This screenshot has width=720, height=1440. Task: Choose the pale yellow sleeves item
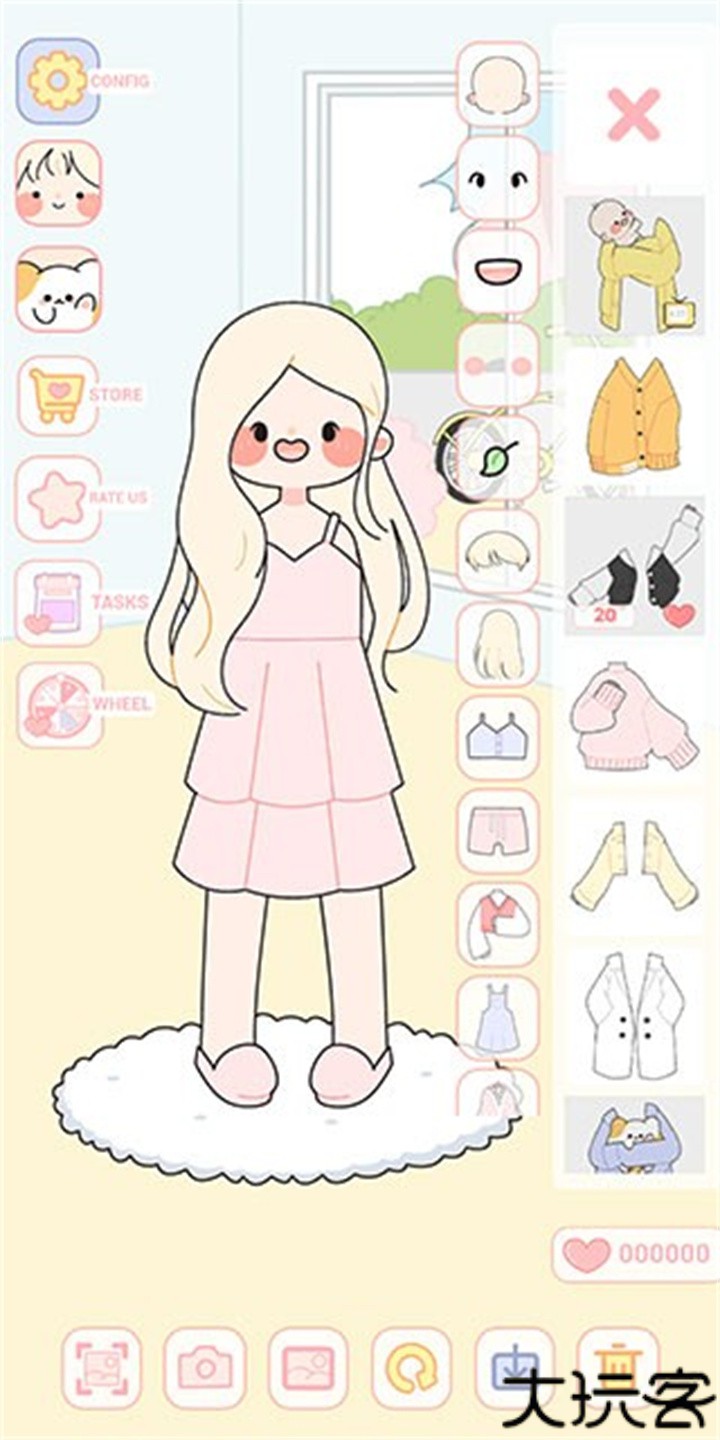coord(634,865)
